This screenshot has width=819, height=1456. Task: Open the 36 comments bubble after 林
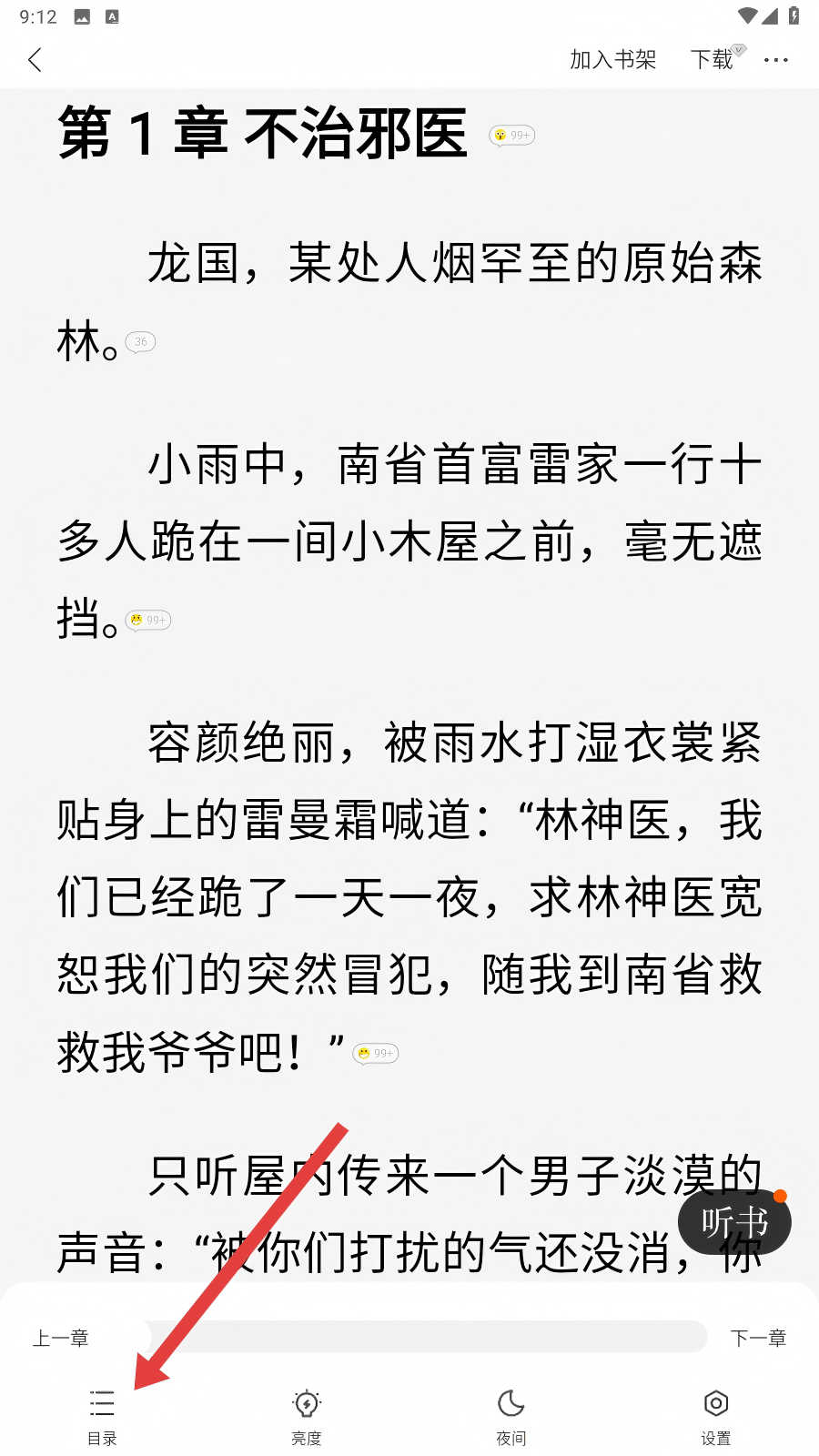click(x=141, y=342)
